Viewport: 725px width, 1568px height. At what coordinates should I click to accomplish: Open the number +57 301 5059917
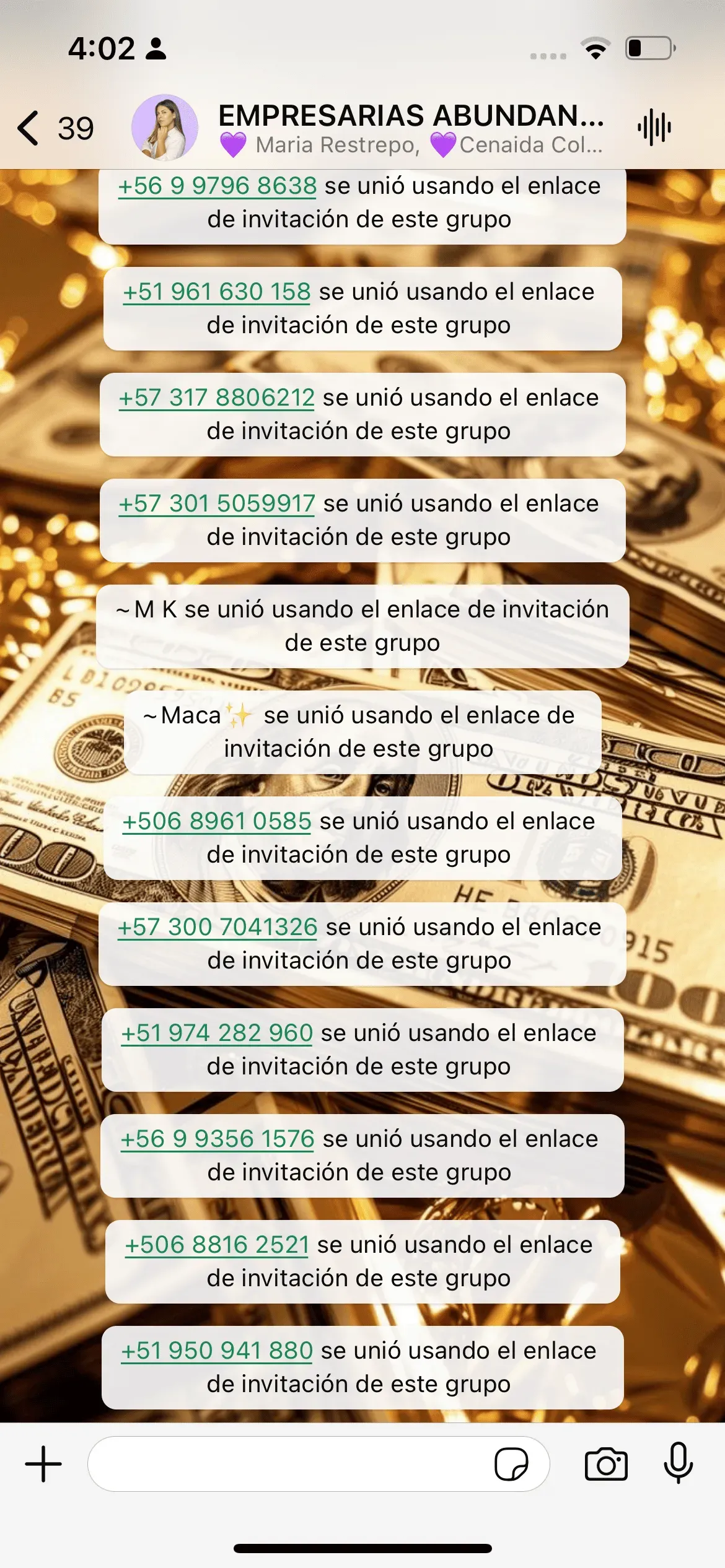coord(217,503)
